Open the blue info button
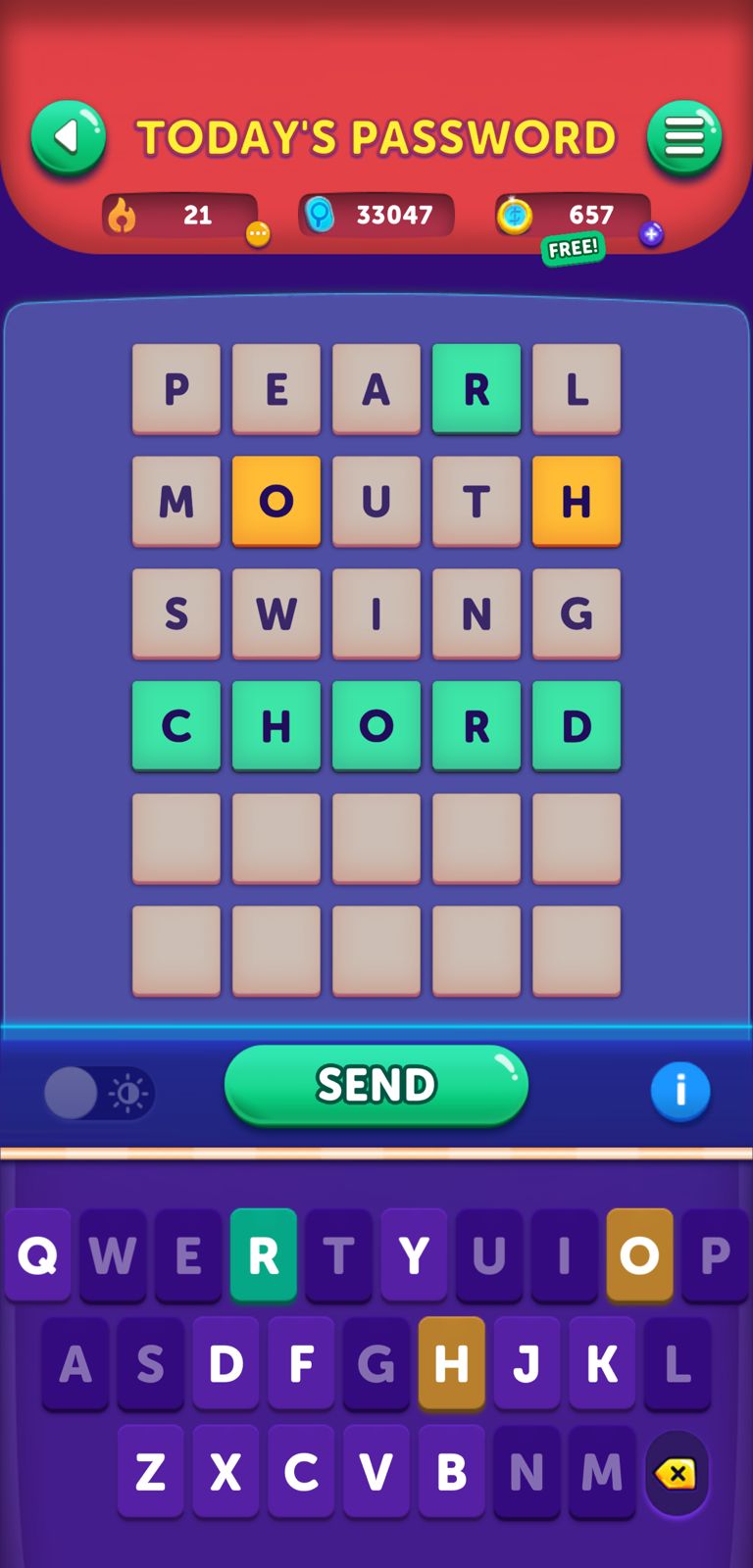753x1568 pixels. tap(679, 1091)
